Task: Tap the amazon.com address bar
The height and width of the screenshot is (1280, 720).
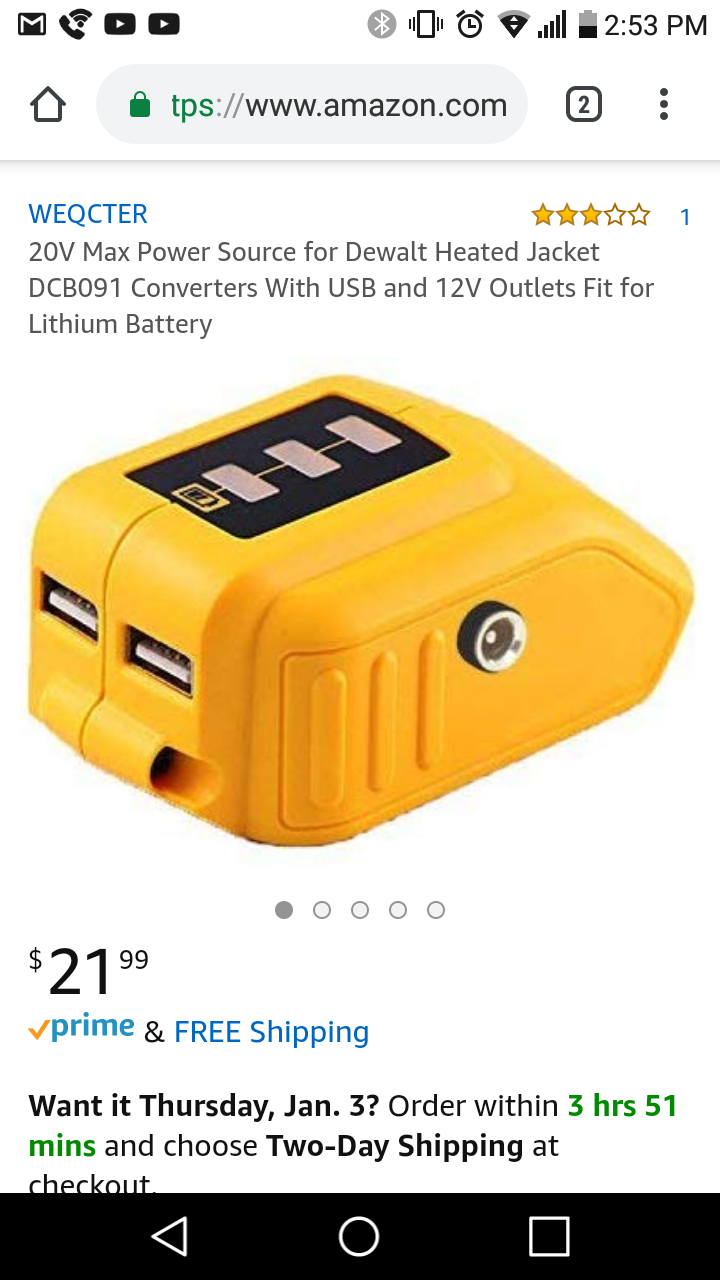Action: coord(312,104)
